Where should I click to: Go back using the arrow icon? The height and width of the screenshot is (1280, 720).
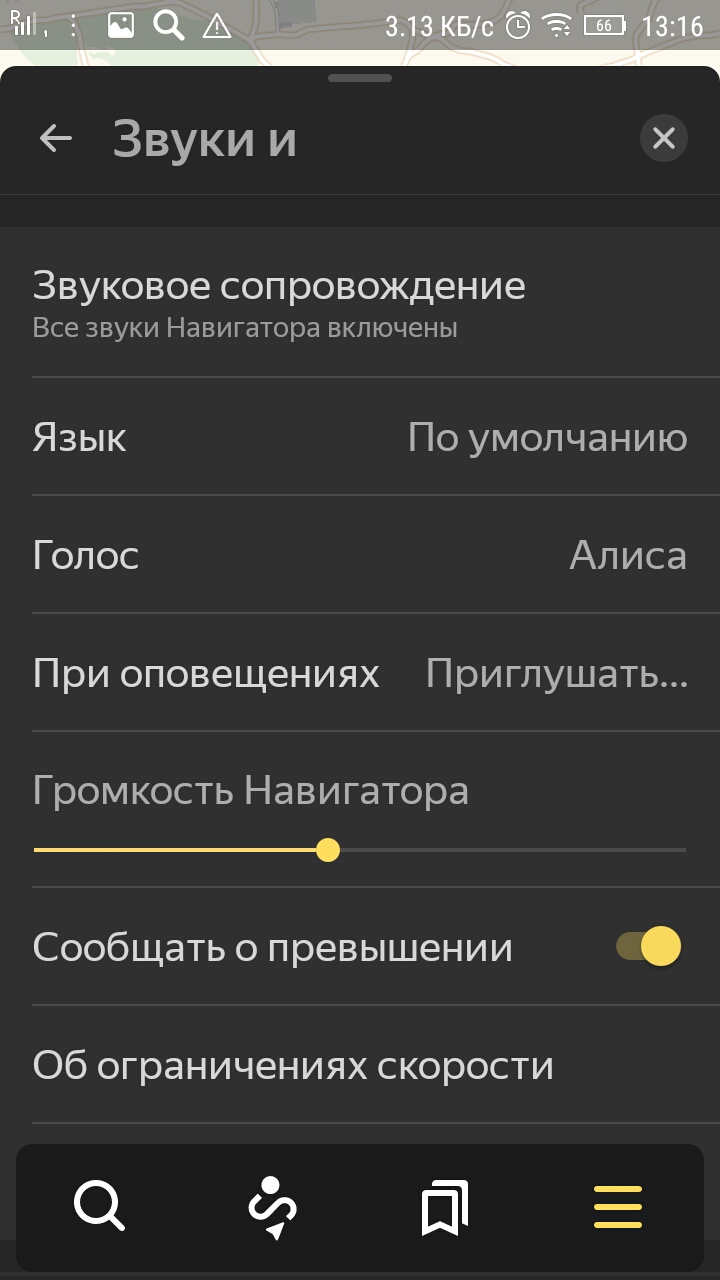click(56, 138)
